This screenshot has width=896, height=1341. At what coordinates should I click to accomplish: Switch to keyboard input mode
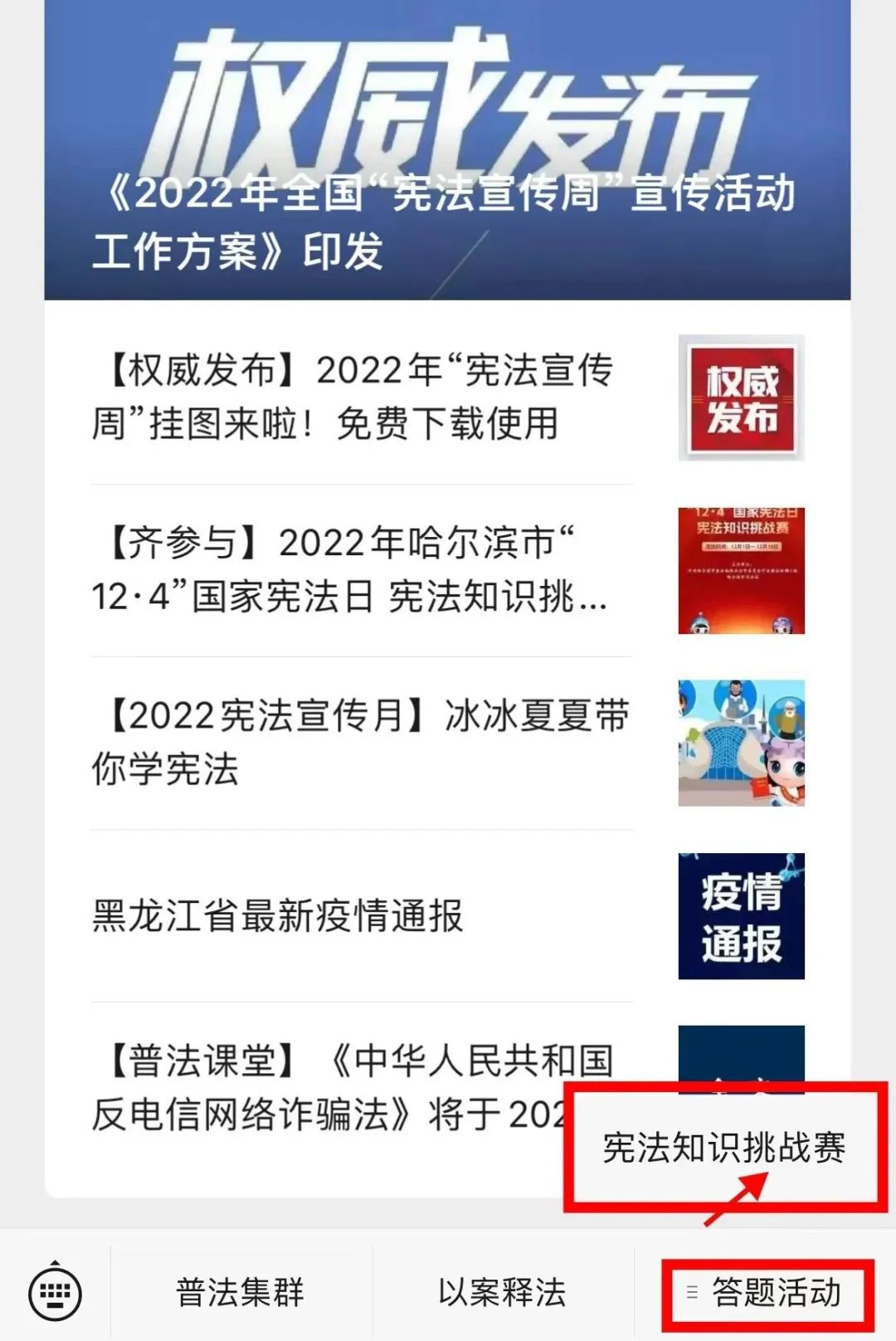point(55,1292)
